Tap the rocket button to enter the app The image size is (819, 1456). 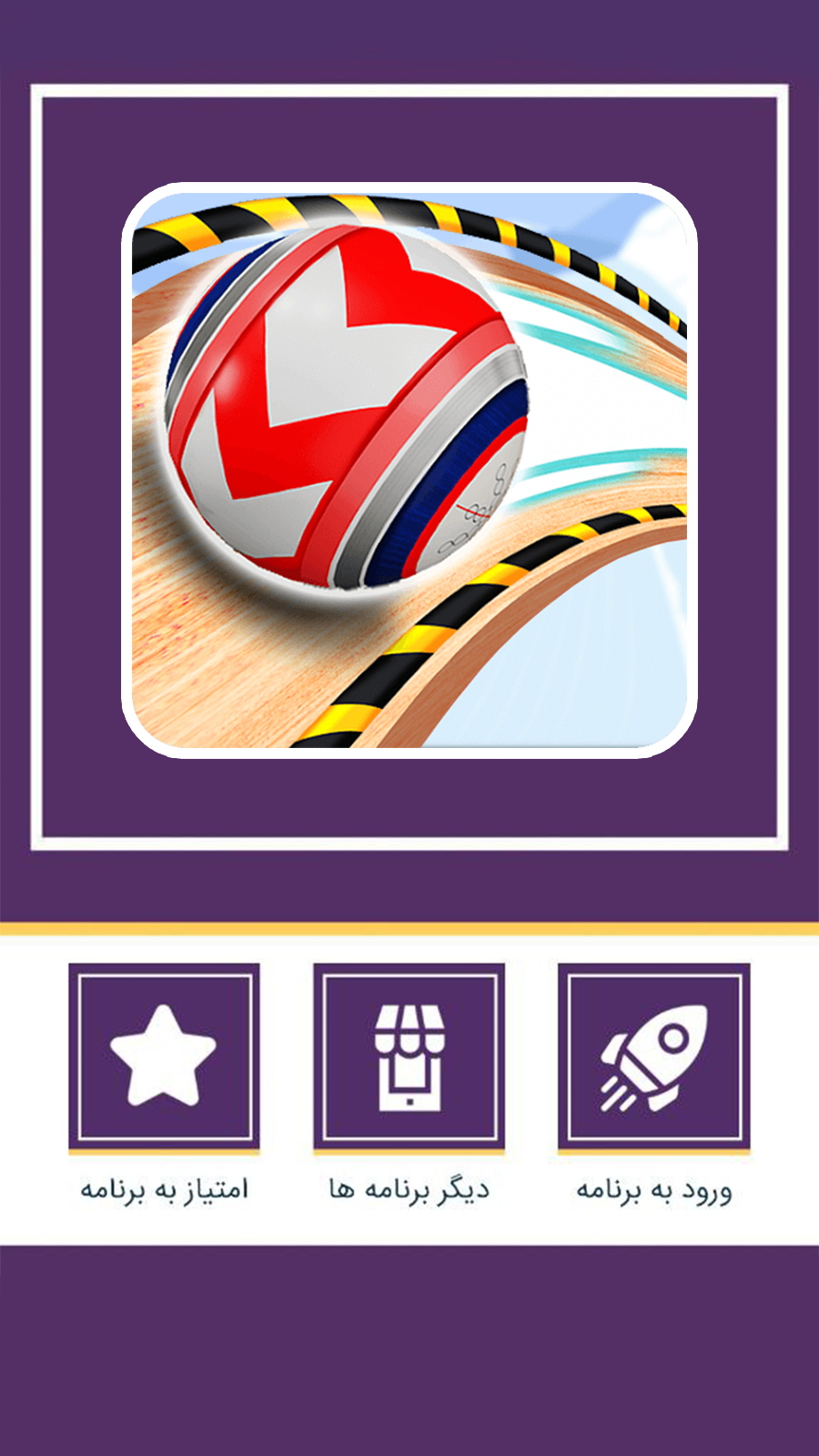[653, 1056]
